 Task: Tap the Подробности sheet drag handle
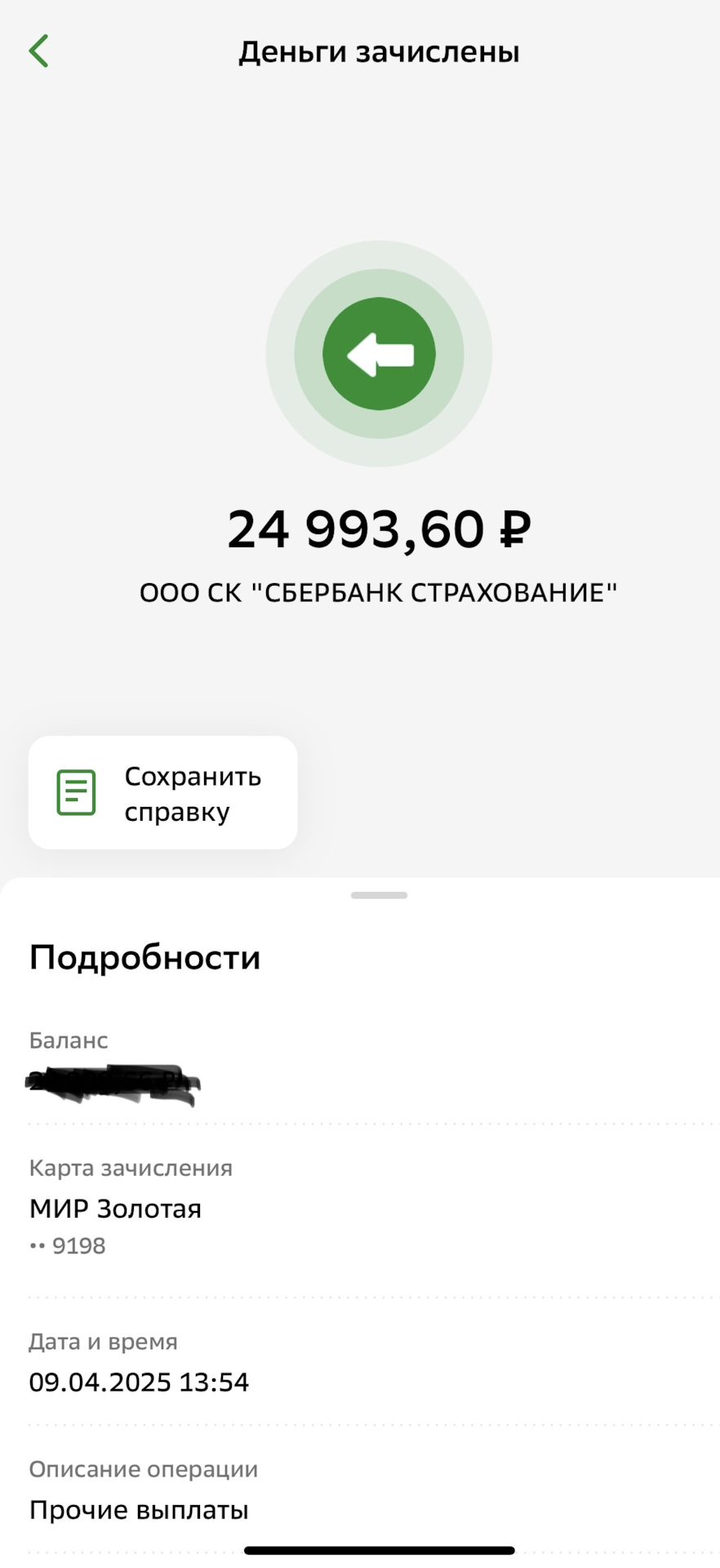click(379, 895)
